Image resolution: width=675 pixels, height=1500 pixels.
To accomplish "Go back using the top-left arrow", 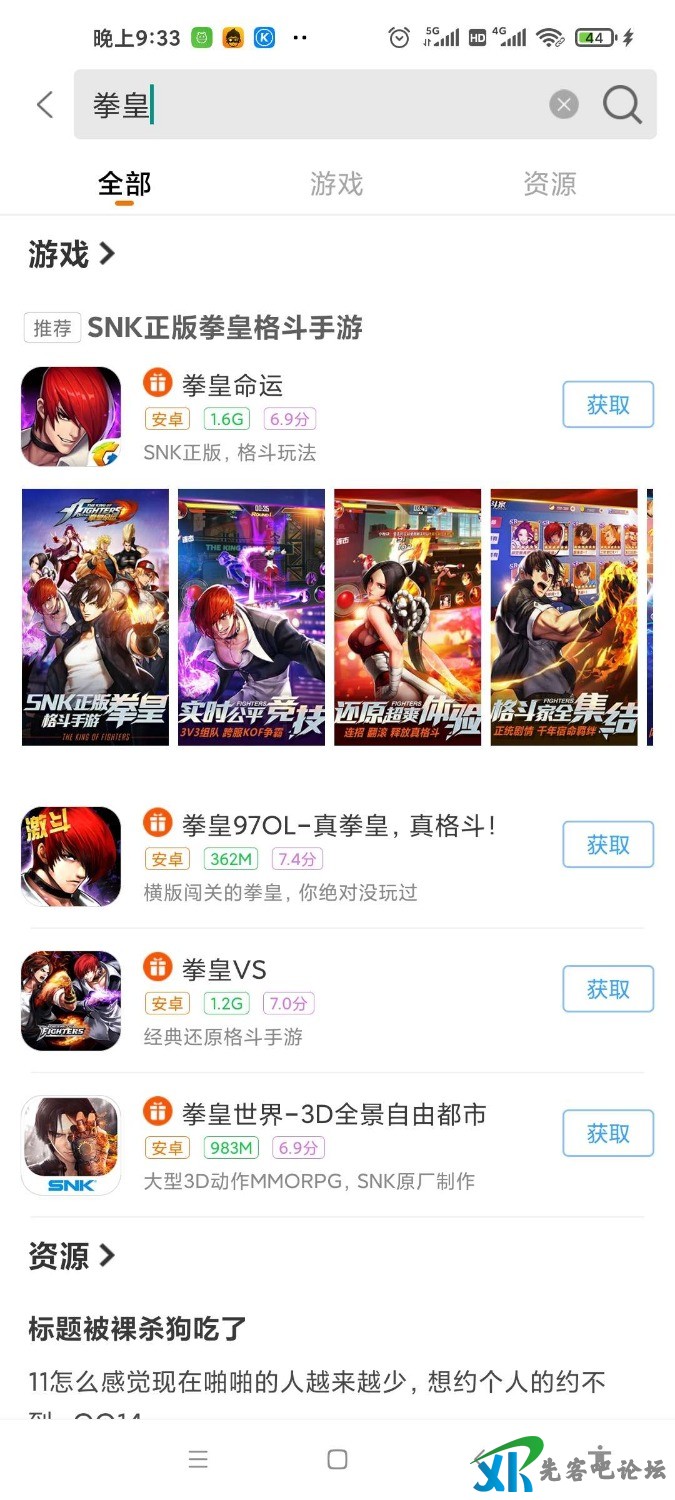I will pos(44,104).
